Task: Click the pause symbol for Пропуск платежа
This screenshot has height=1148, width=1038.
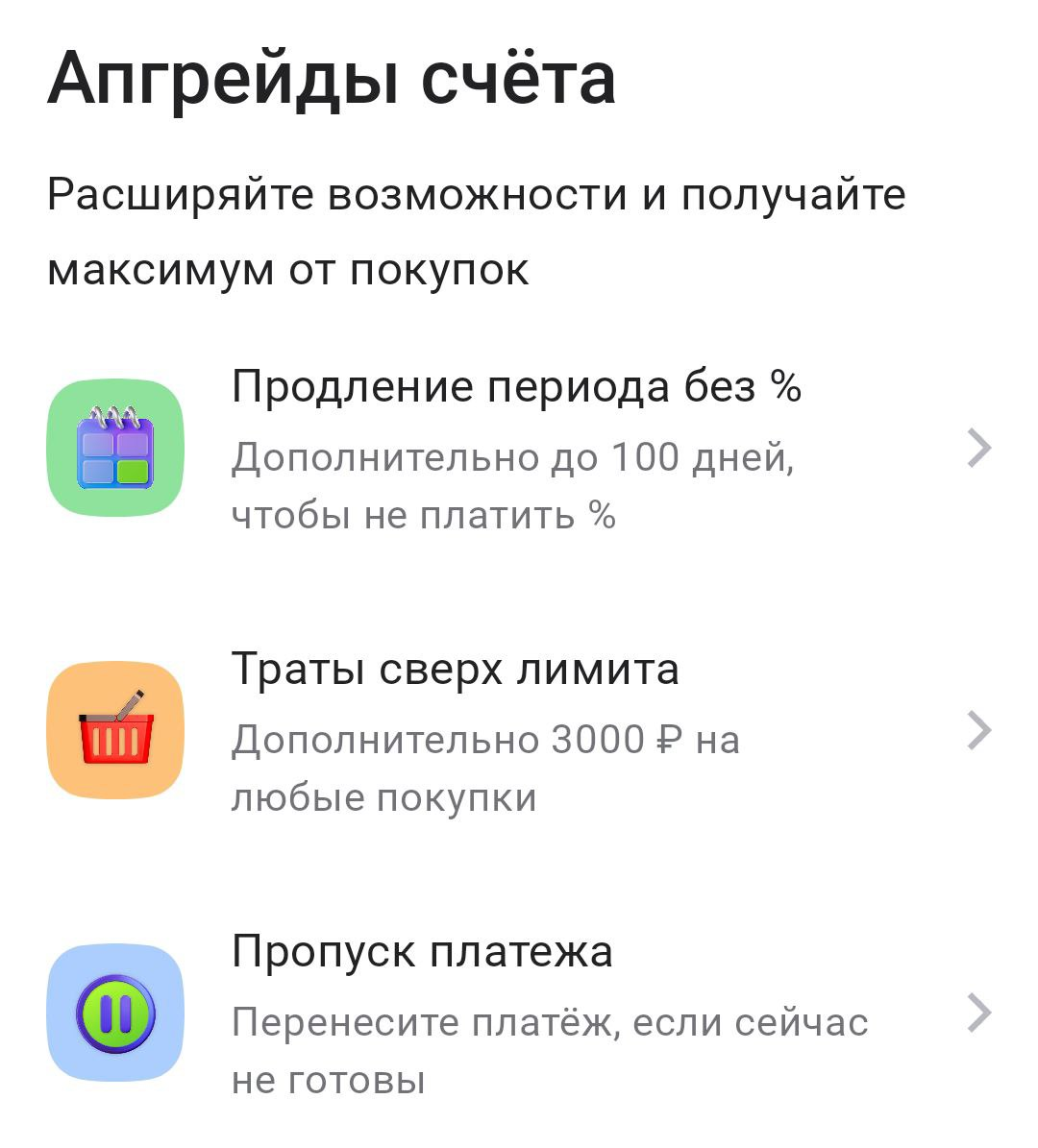Action: (115, 1010)
